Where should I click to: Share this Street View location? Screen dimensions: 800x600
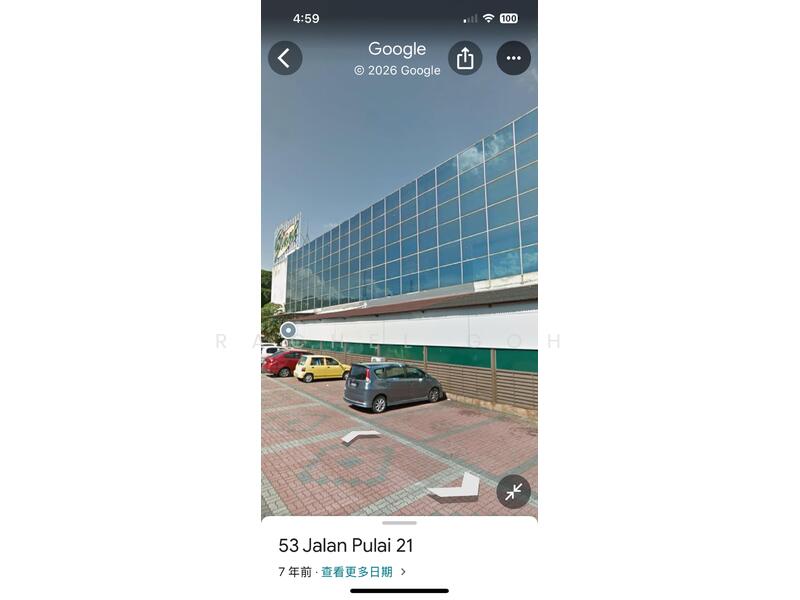click(x=465, y=58)
